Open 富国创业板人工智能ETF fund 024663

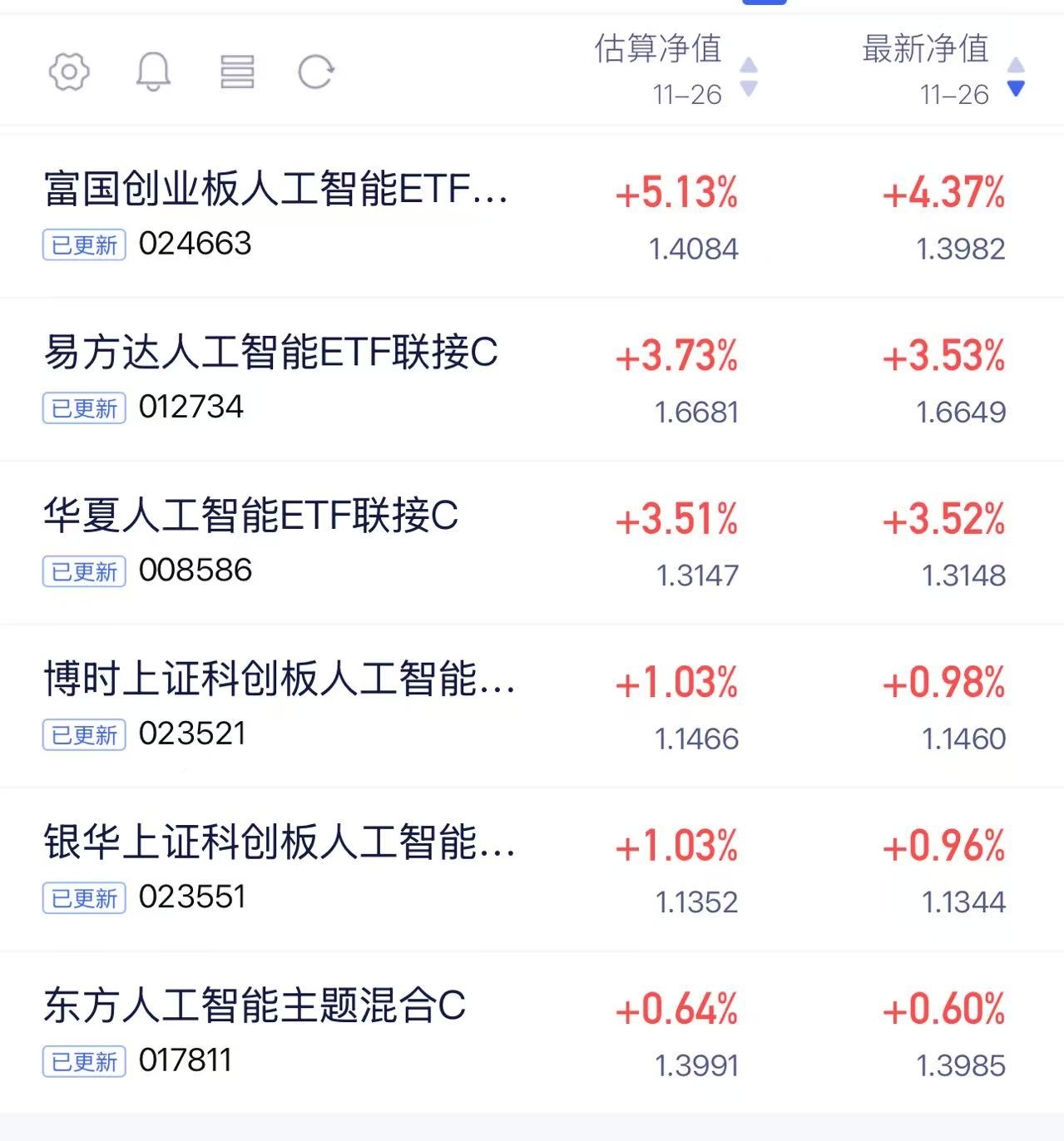(x=532, y=215)
